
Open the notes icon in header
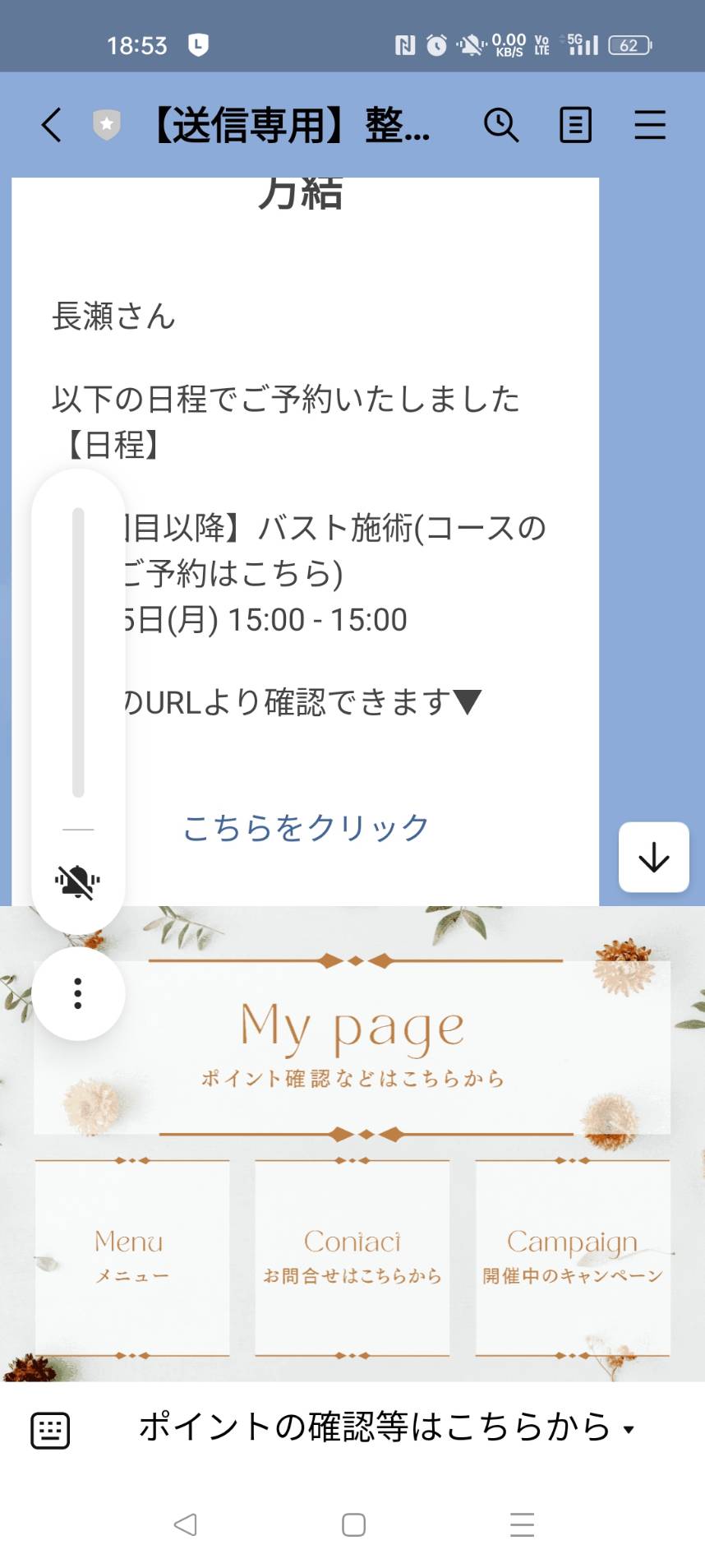point(575,126)
